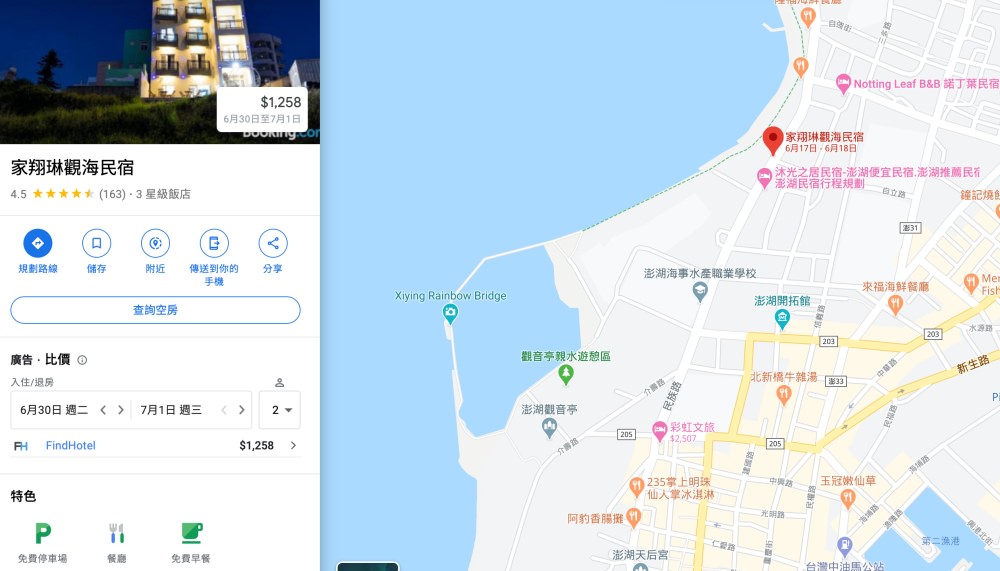Share this hotel with 分享
Image resolution: width=1000 pixels, height=571 pixels.
click(273, 243)
